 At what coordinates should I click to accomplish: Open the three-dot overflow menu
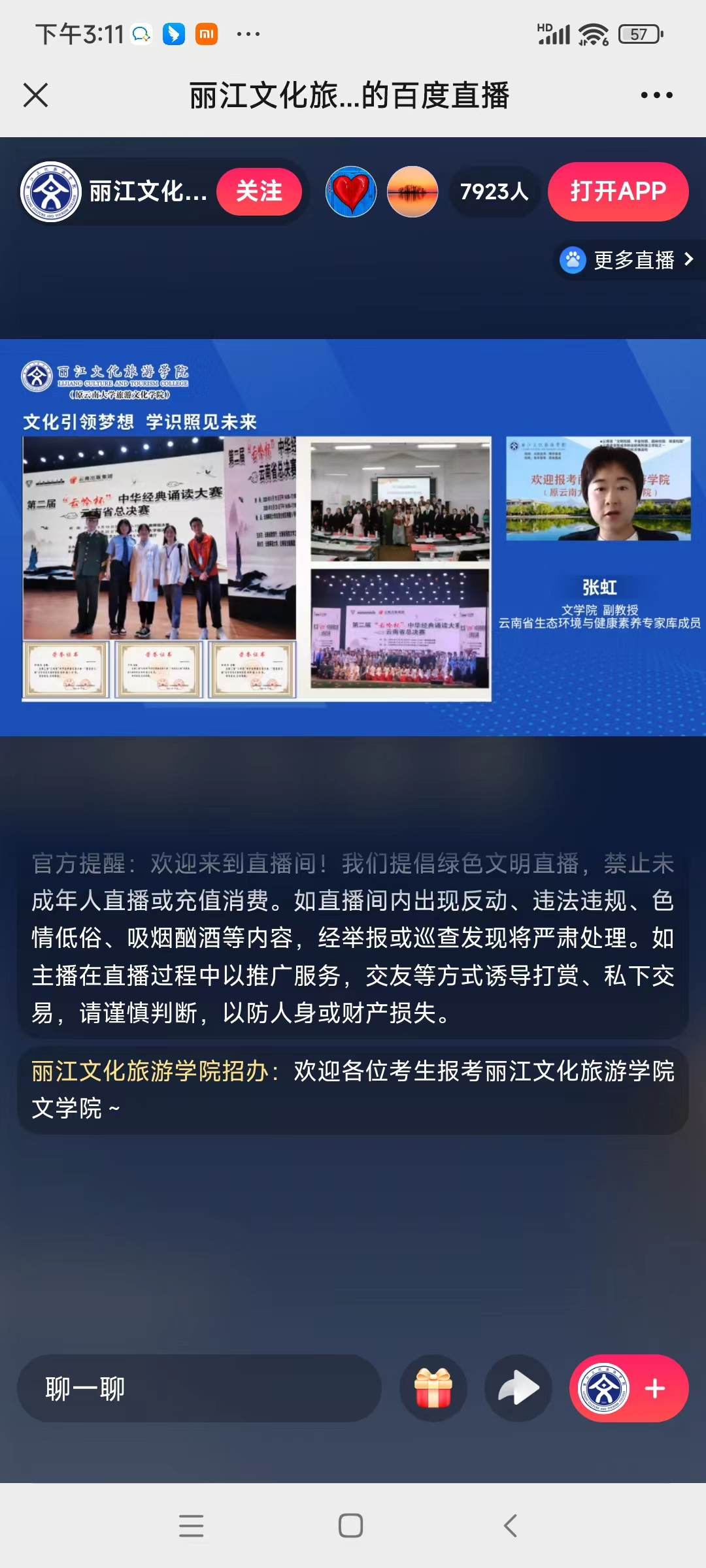656,95
